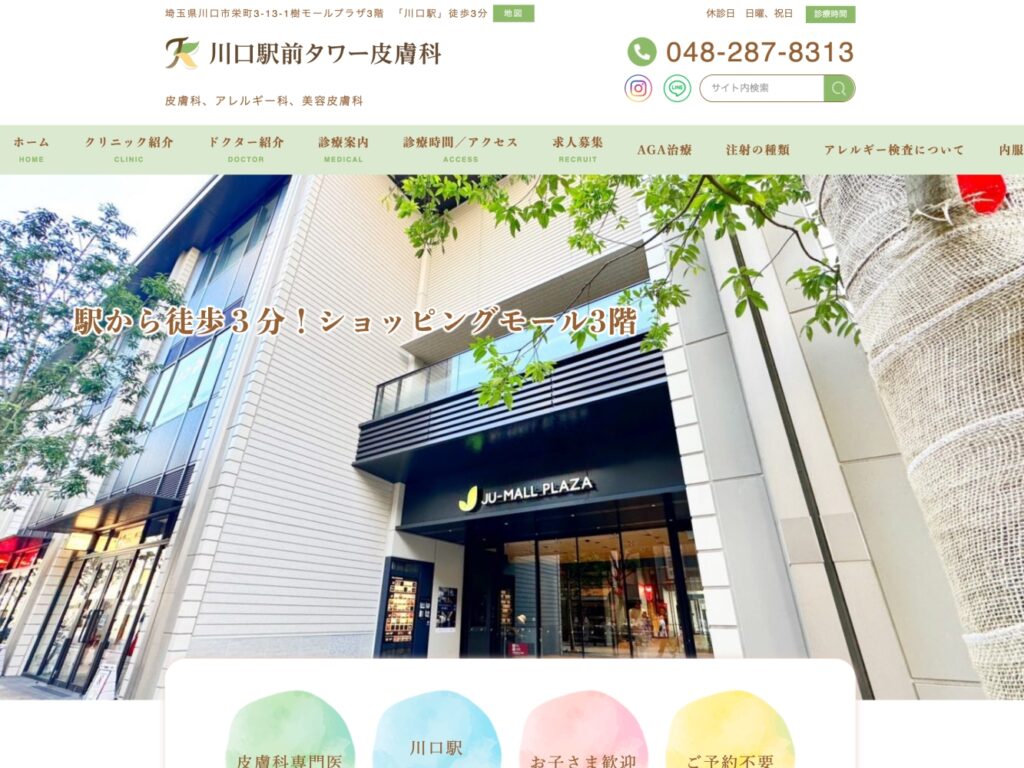Open クリニック紹介 in the navigation menu
The image size is (1024, 768).
[129, 149]
